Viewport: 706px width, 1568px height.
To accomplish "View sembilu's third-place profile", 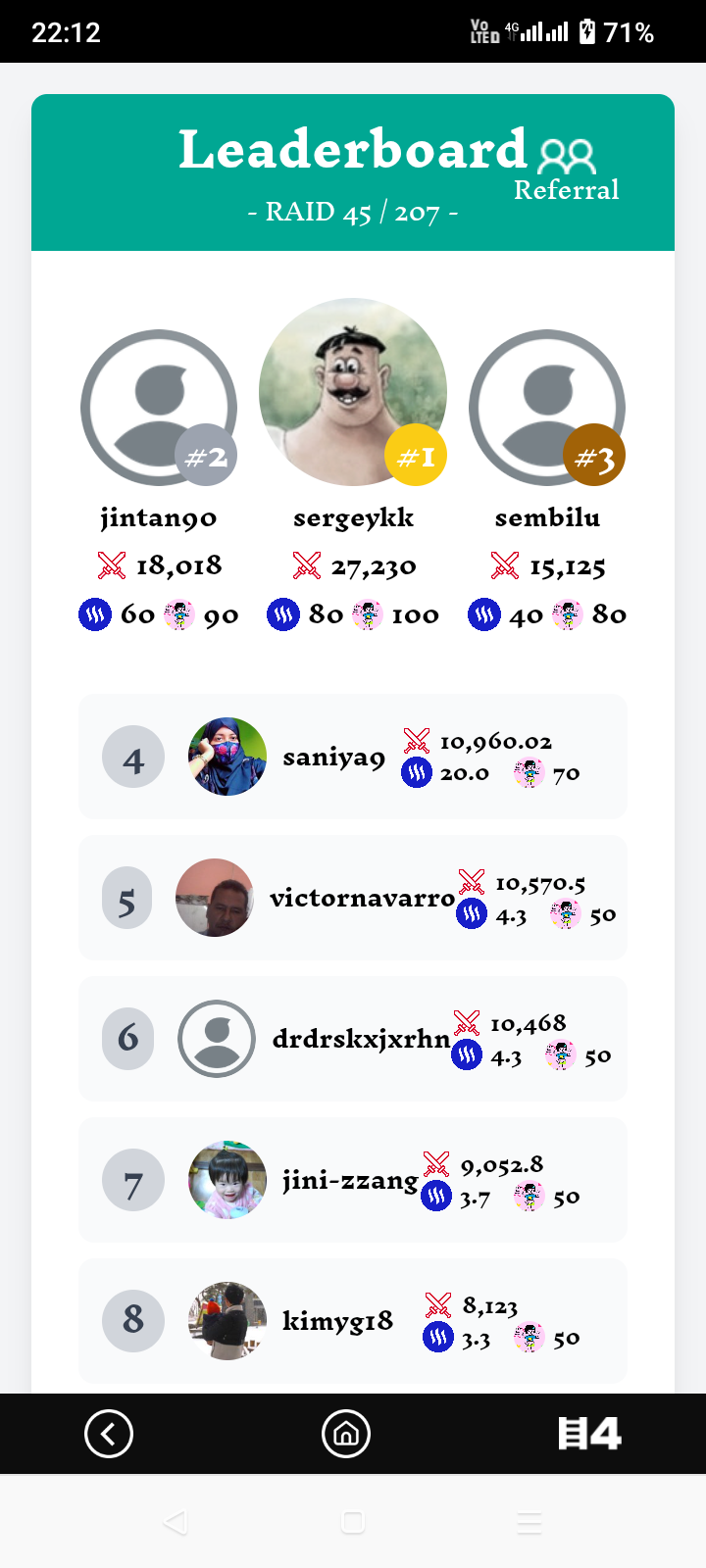I will [547, 408].
